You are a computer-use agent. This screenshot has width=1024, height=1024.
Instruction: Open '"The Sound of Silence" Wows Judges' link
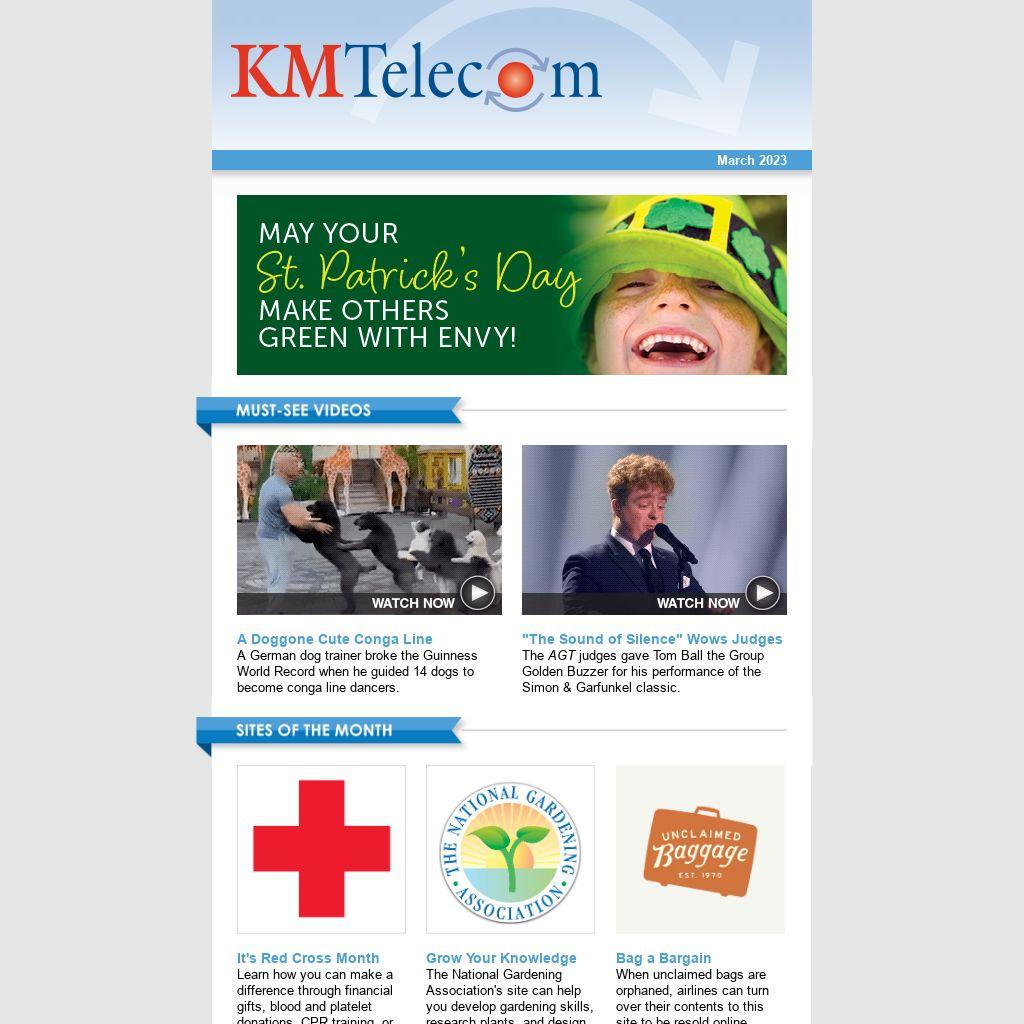pyautogui.click(x=652, y=639)
